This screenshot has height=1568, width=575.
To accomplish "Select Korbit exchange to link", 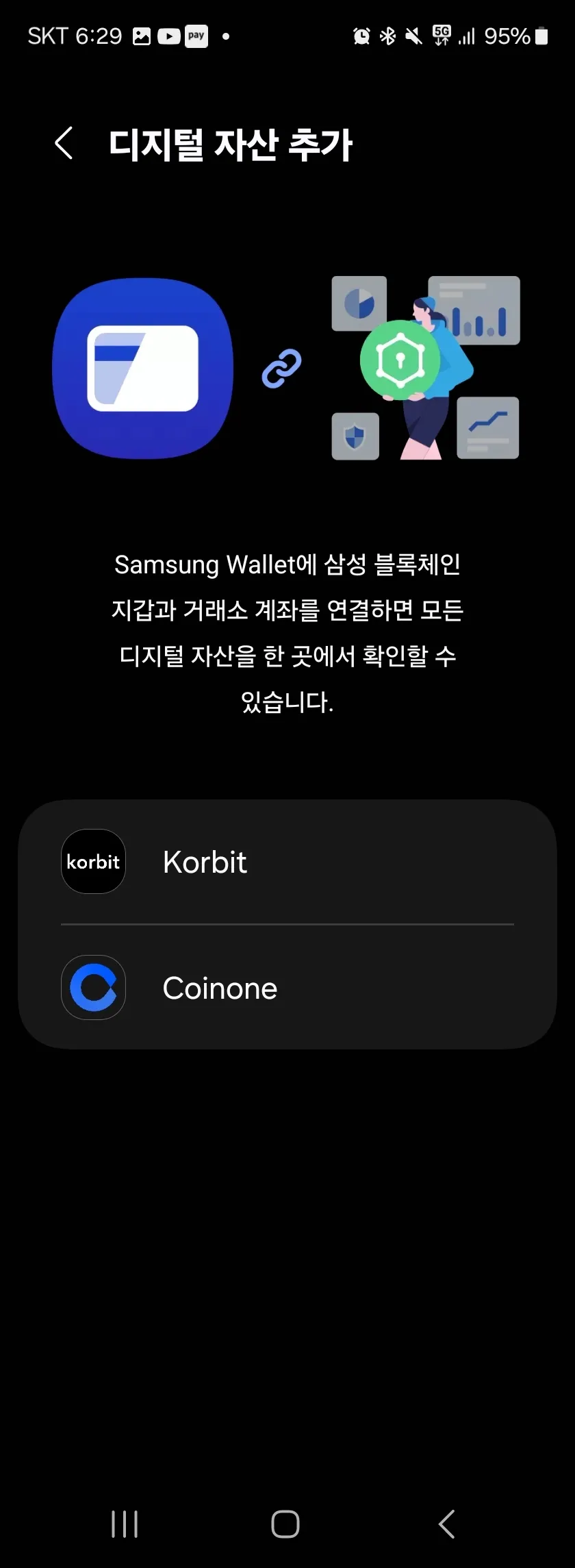I will (287, 862).
